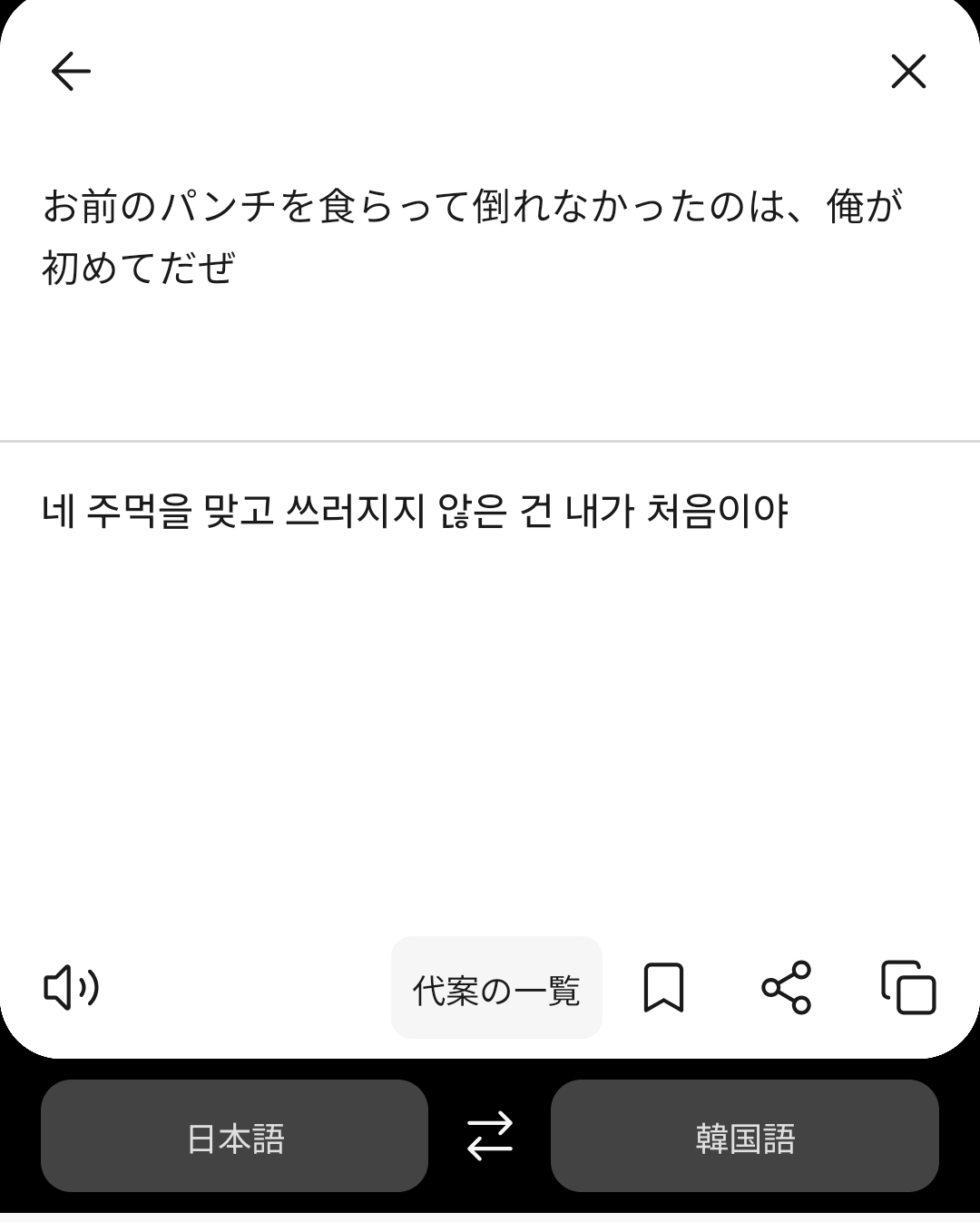This screenshot has height=1222, width=980.
Task: Copy the Korean translation
Action: click(908, 987)
